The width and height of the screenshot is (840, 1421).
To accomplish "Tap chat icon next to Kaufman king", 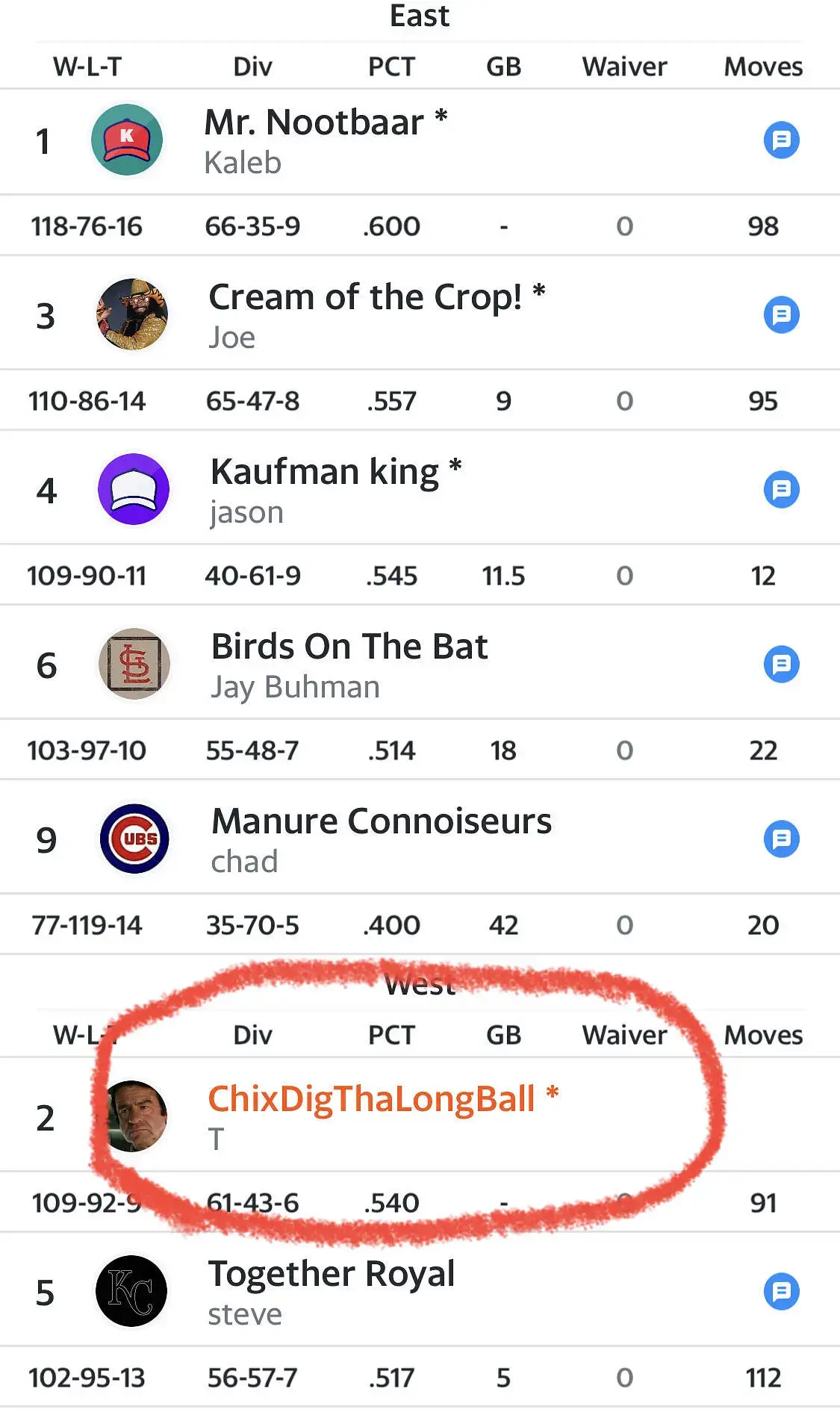I will click(781, 490).
